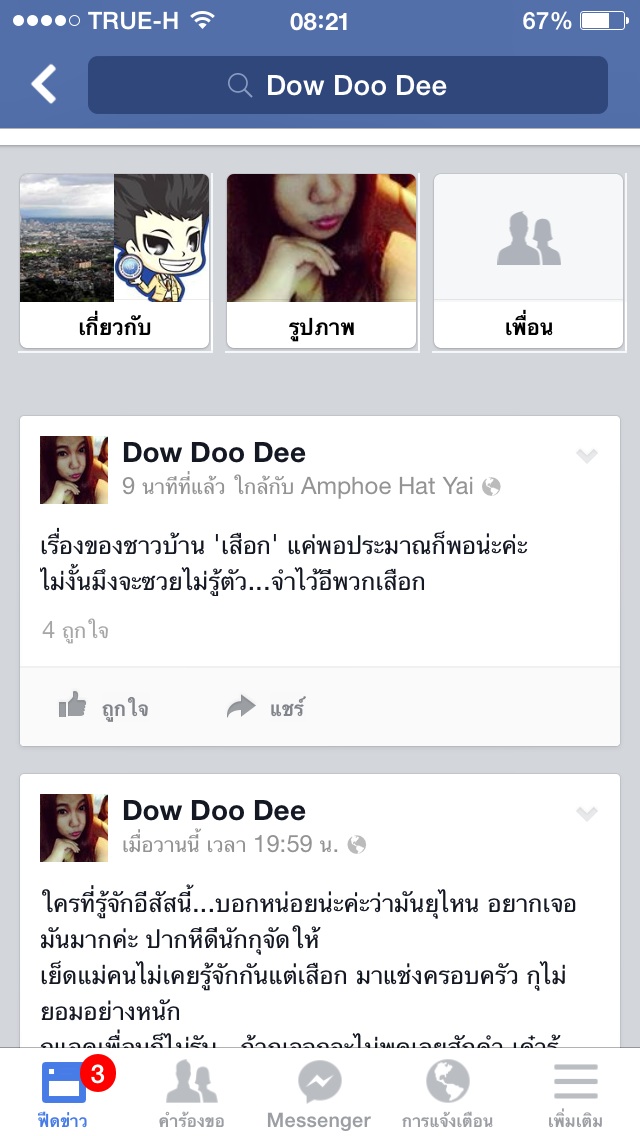Open the เกี่ยวกับ (About) tile
This screenshot has height=1136, width=640.
point(115,262)
